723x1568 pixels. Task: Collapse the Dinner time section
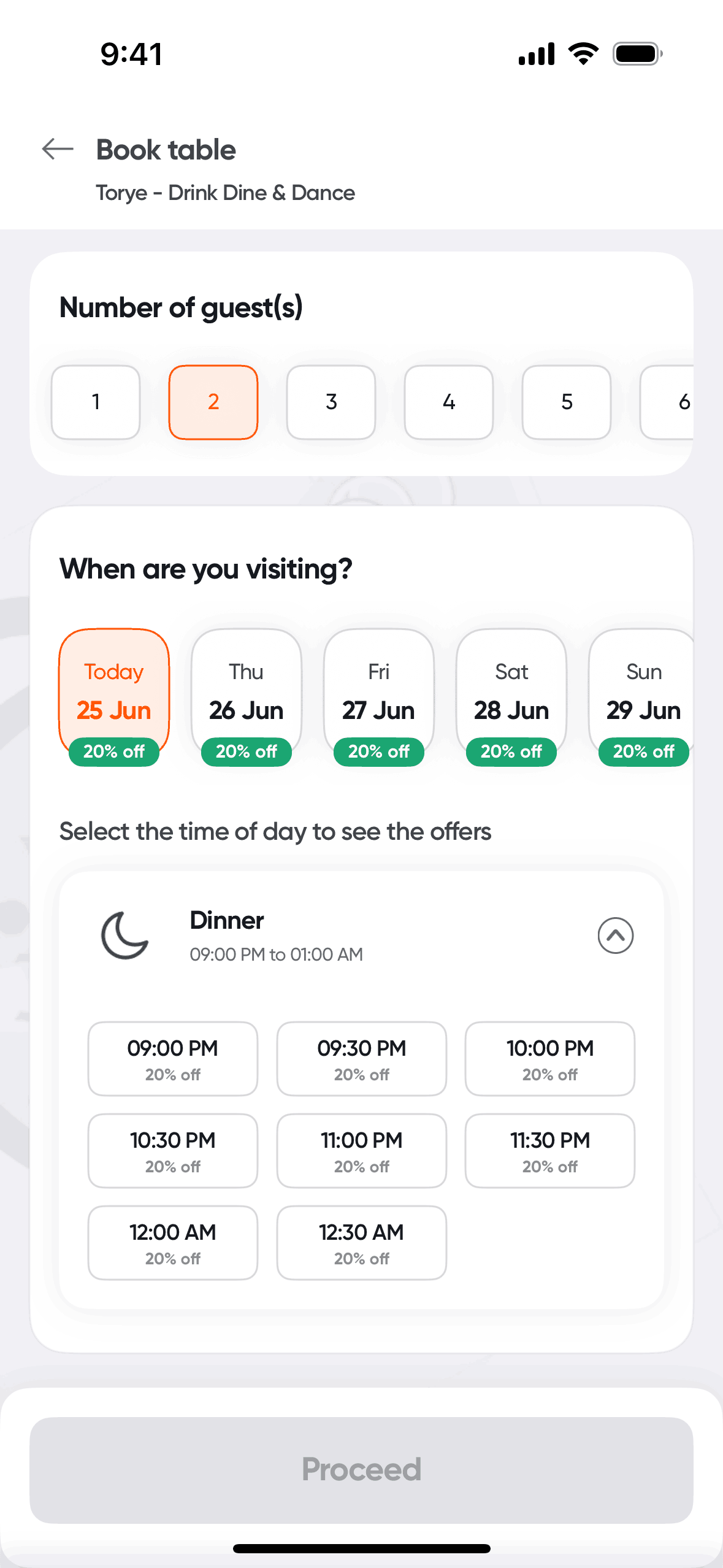coord(615,936)
